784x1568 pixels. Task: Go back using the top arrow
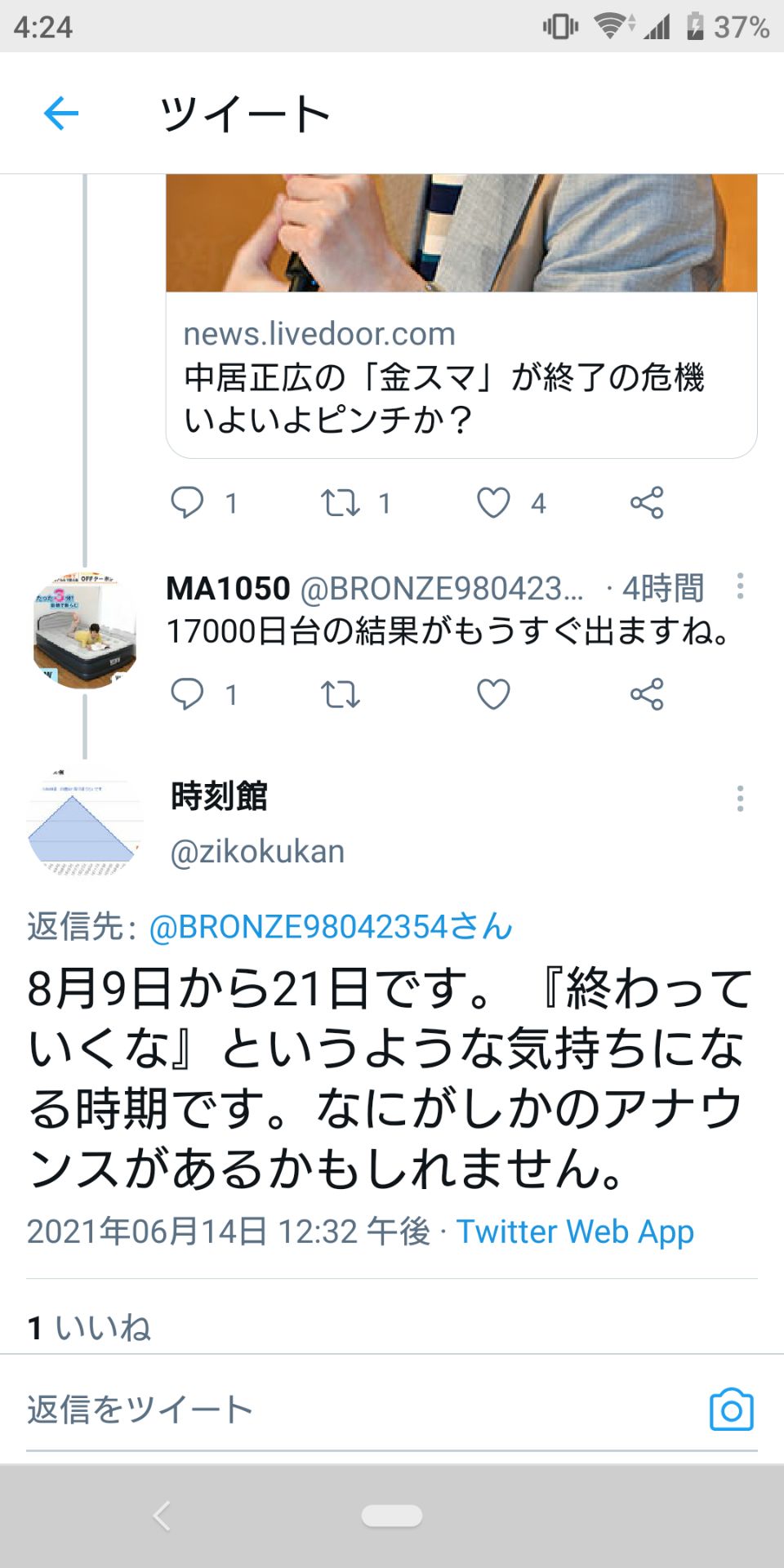tap(61, 113)
